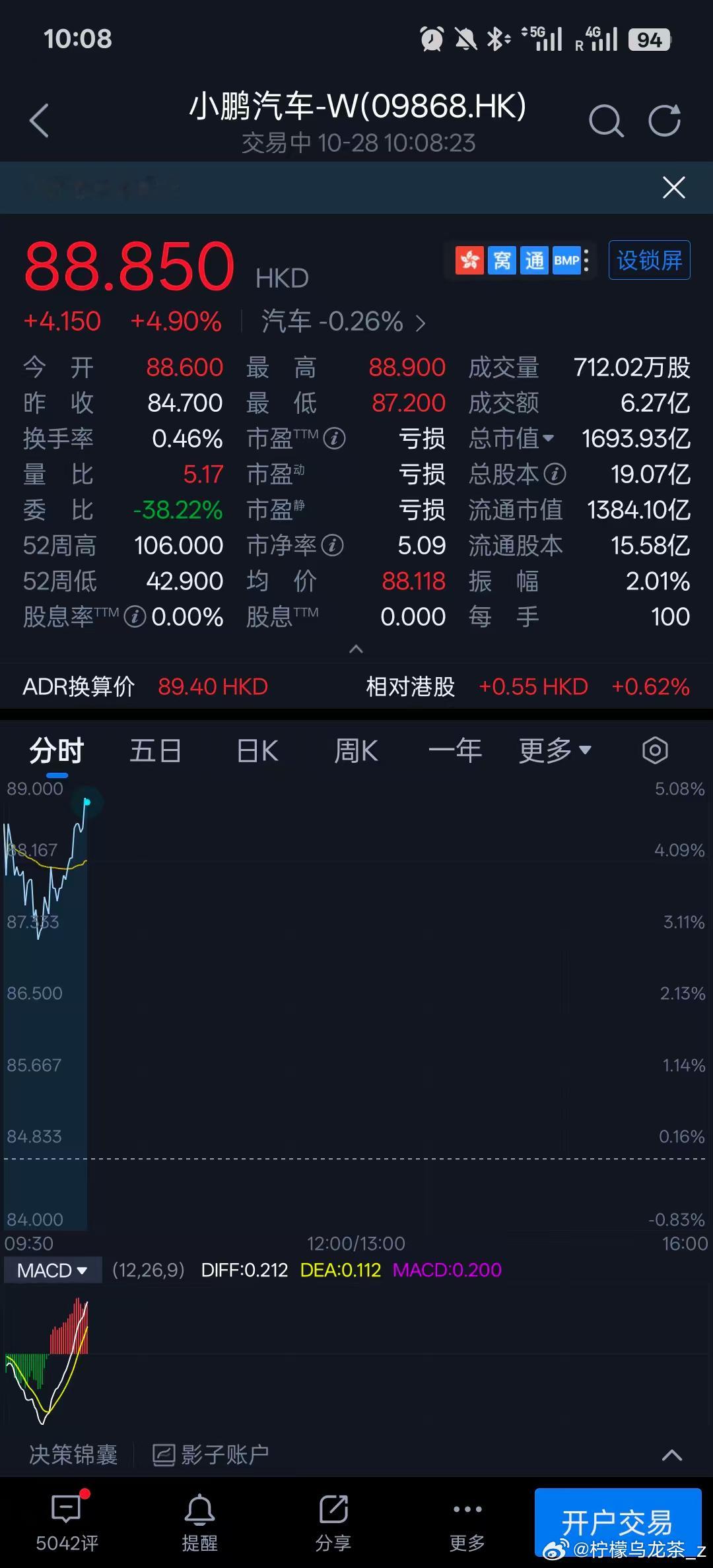Expand 总市值 with its dropdown arrow
Screen dimensions: 713x1568
[x=549, y=438]
